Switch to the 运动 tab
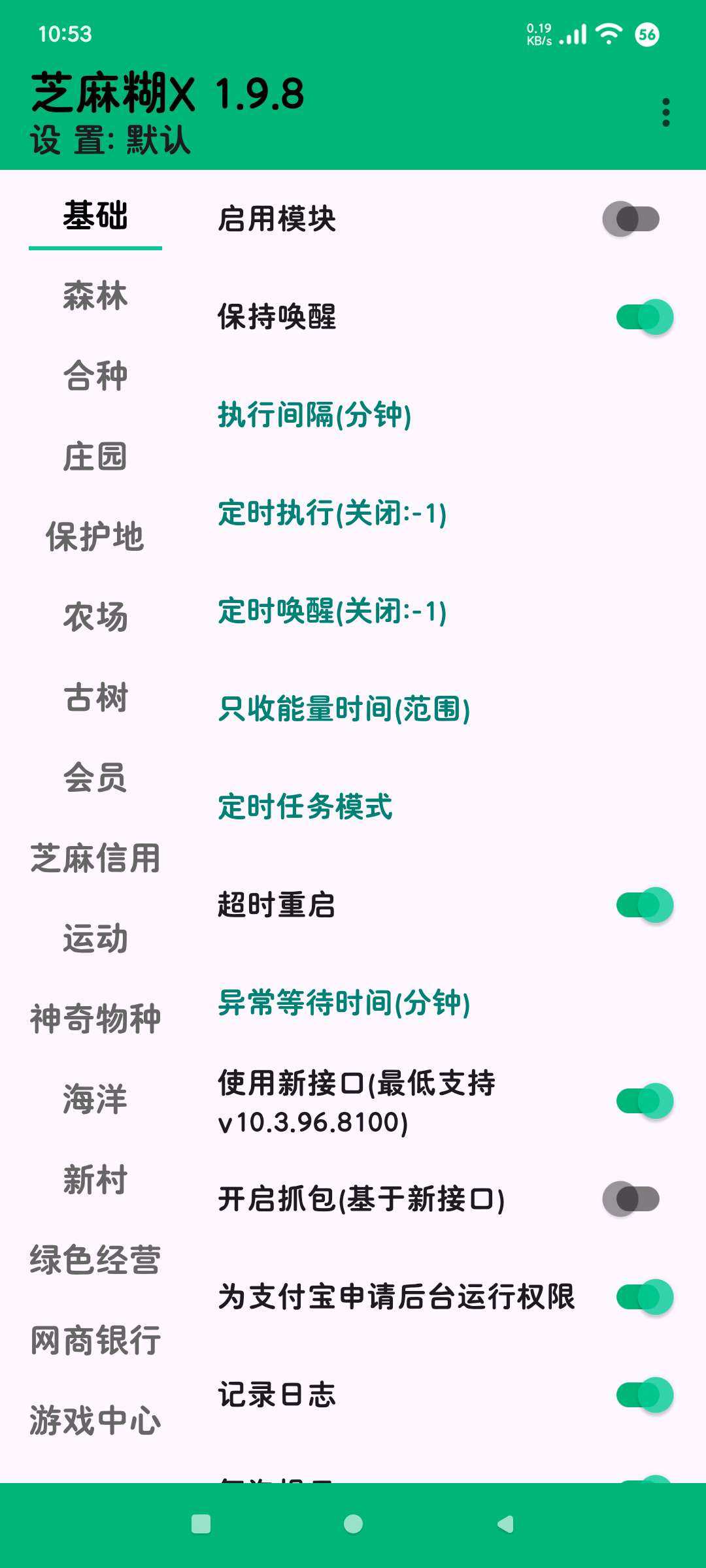This screenshot has width=706, height=1568. coord(95,938)
